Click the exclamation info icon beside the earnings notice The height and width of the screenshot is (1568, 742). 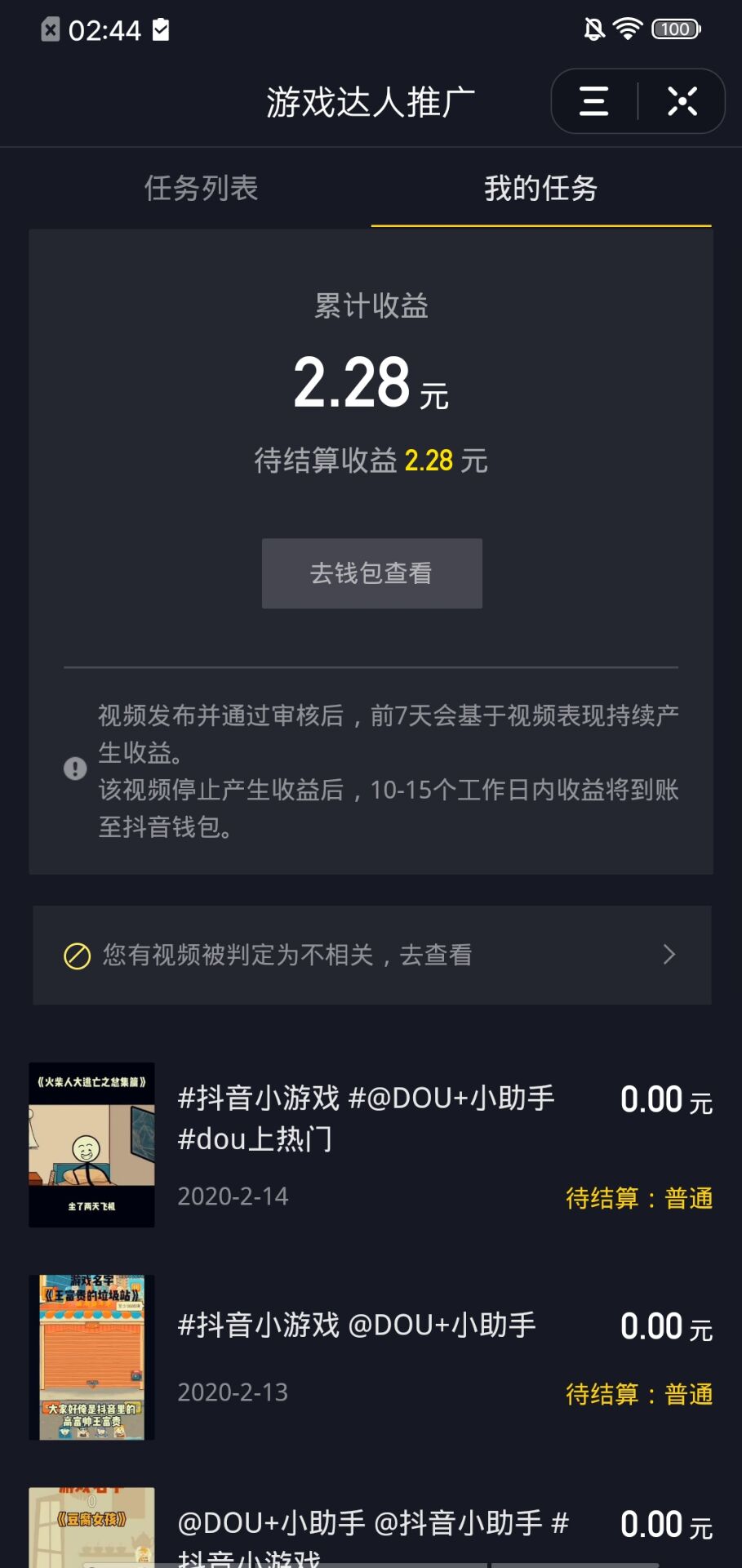(x=74, y=768)
